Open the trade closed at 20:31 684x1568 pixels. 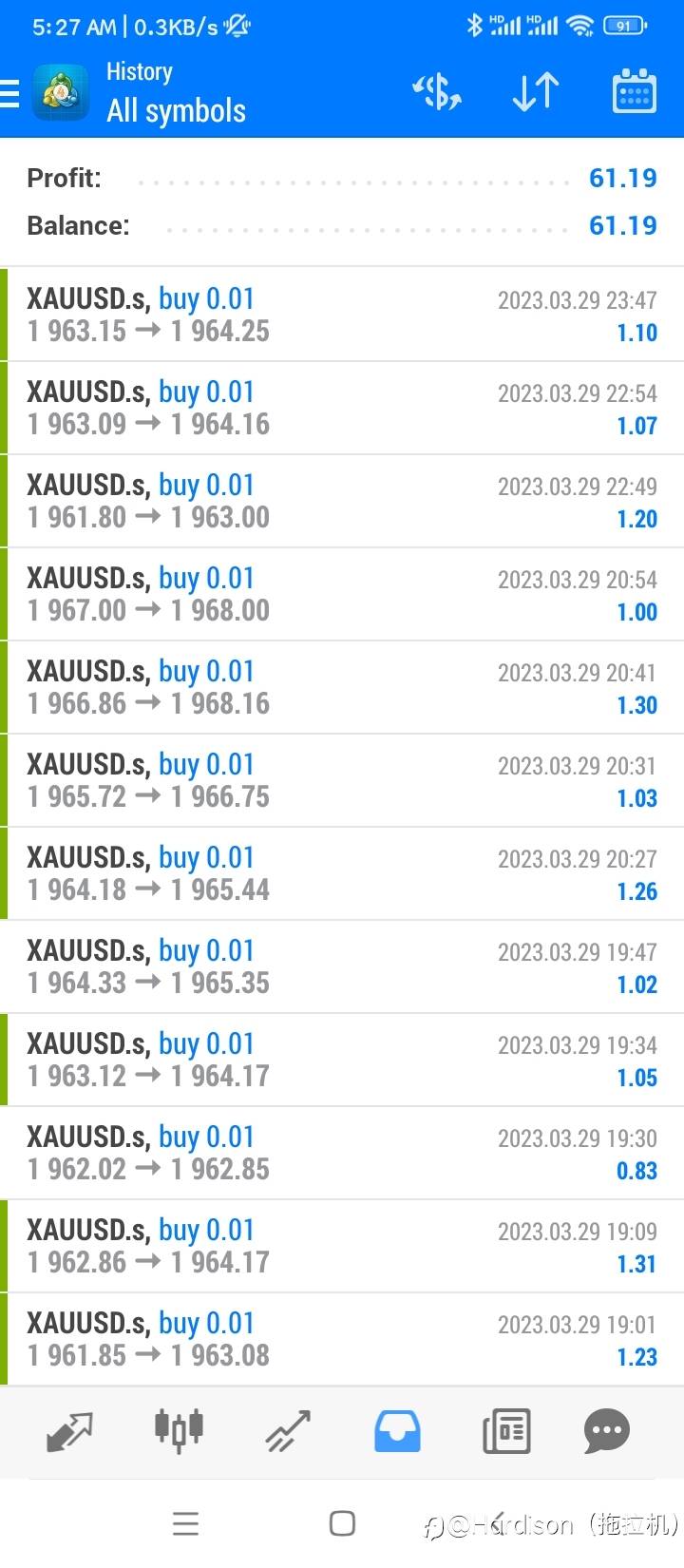(342, 780)
